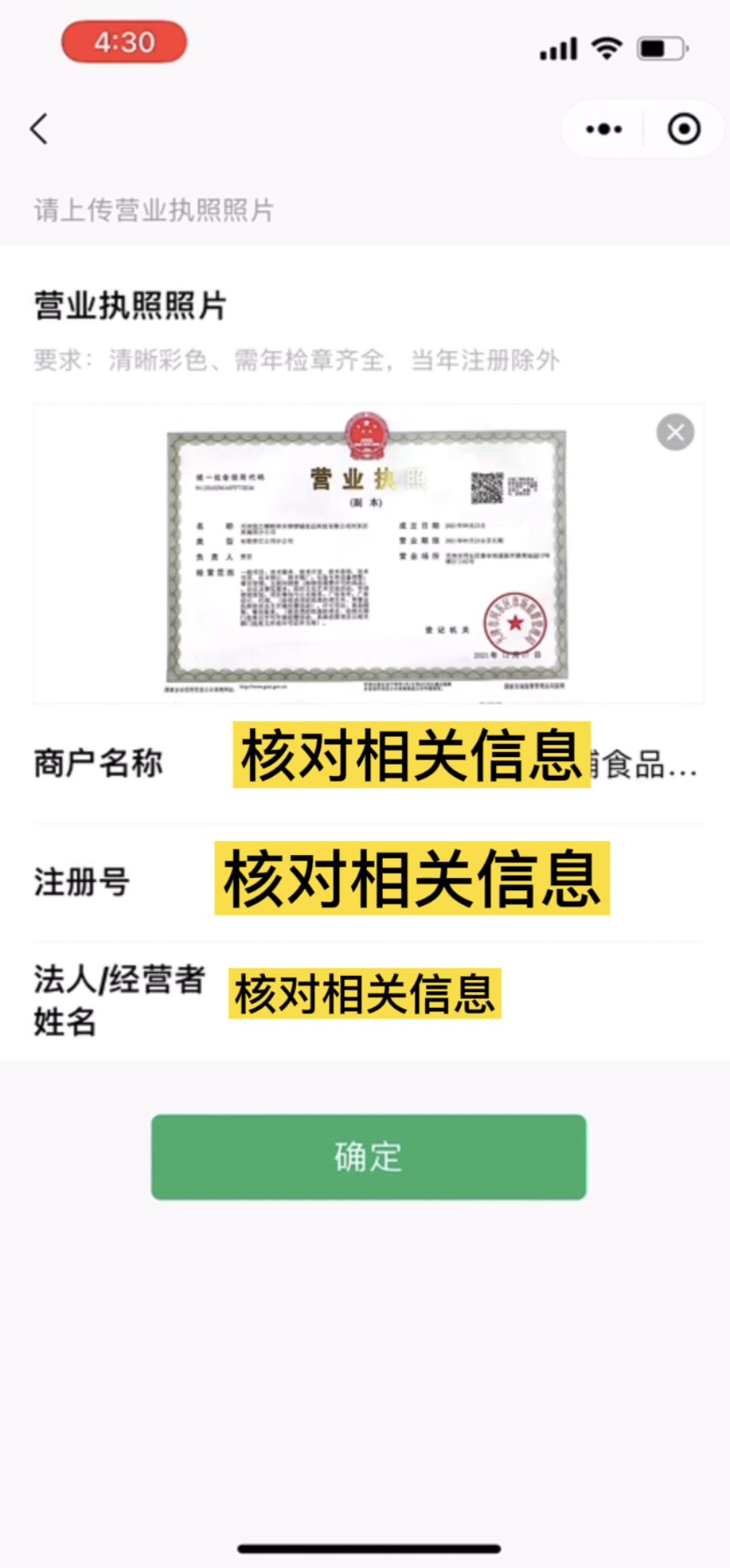Close the mini program with the circle icon
Image resolution: width=730 pixels, height=1568 pixels.
[683, 129]
